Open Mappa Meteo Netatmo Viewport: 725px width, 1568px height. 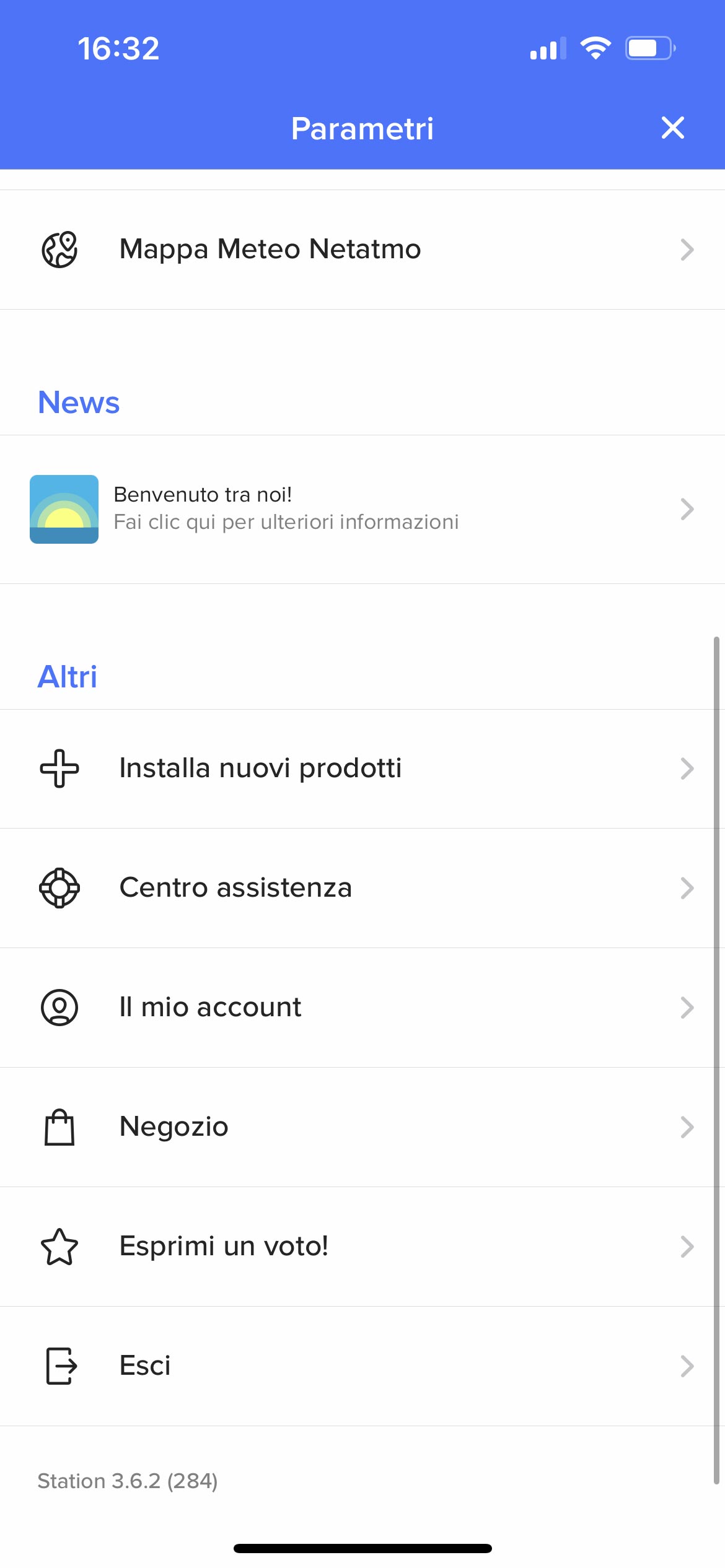tap(362, 250)
